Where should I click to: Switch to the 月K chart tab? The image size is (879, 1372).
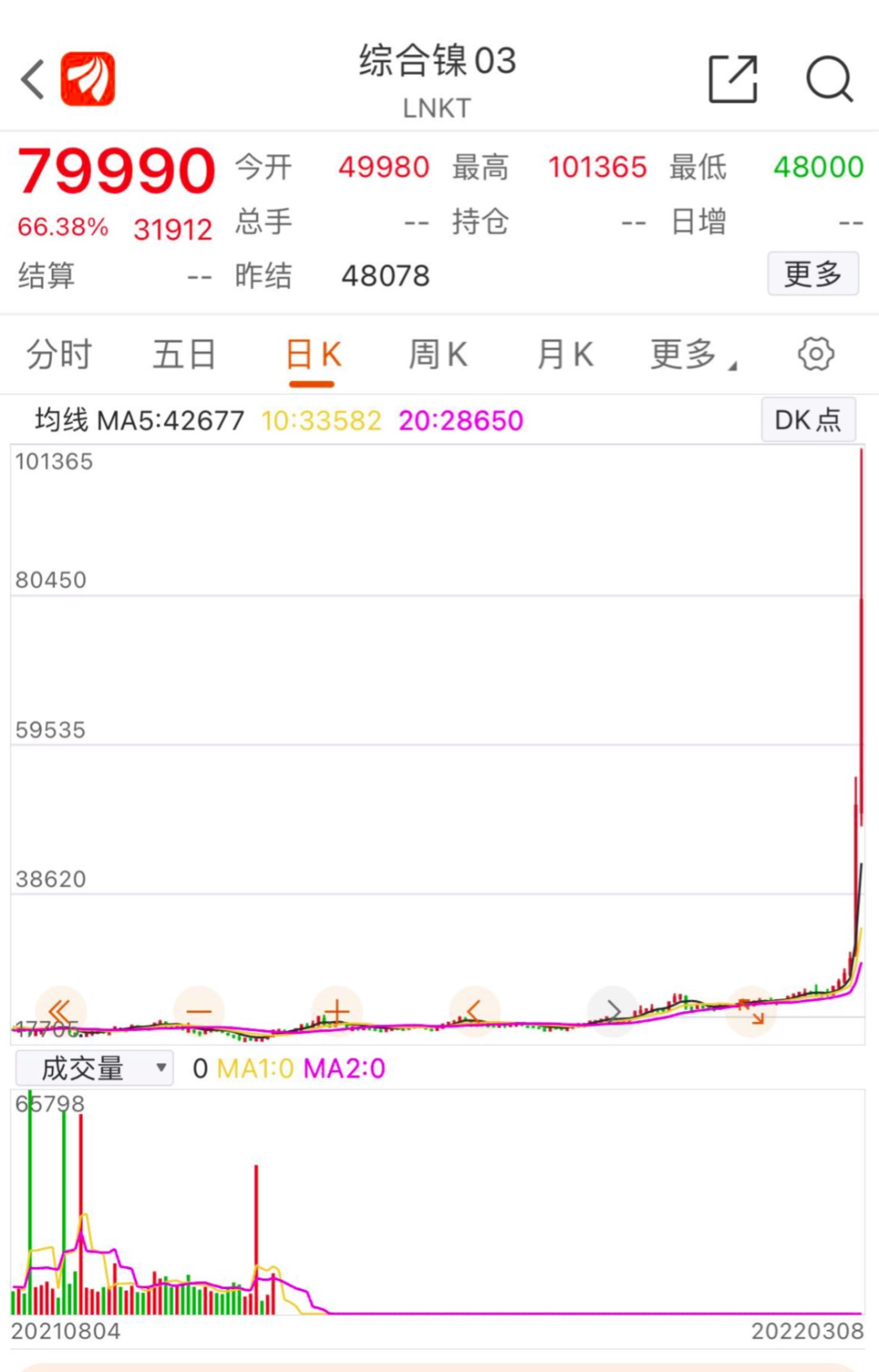pyautogui.click(x=565, y=355)
